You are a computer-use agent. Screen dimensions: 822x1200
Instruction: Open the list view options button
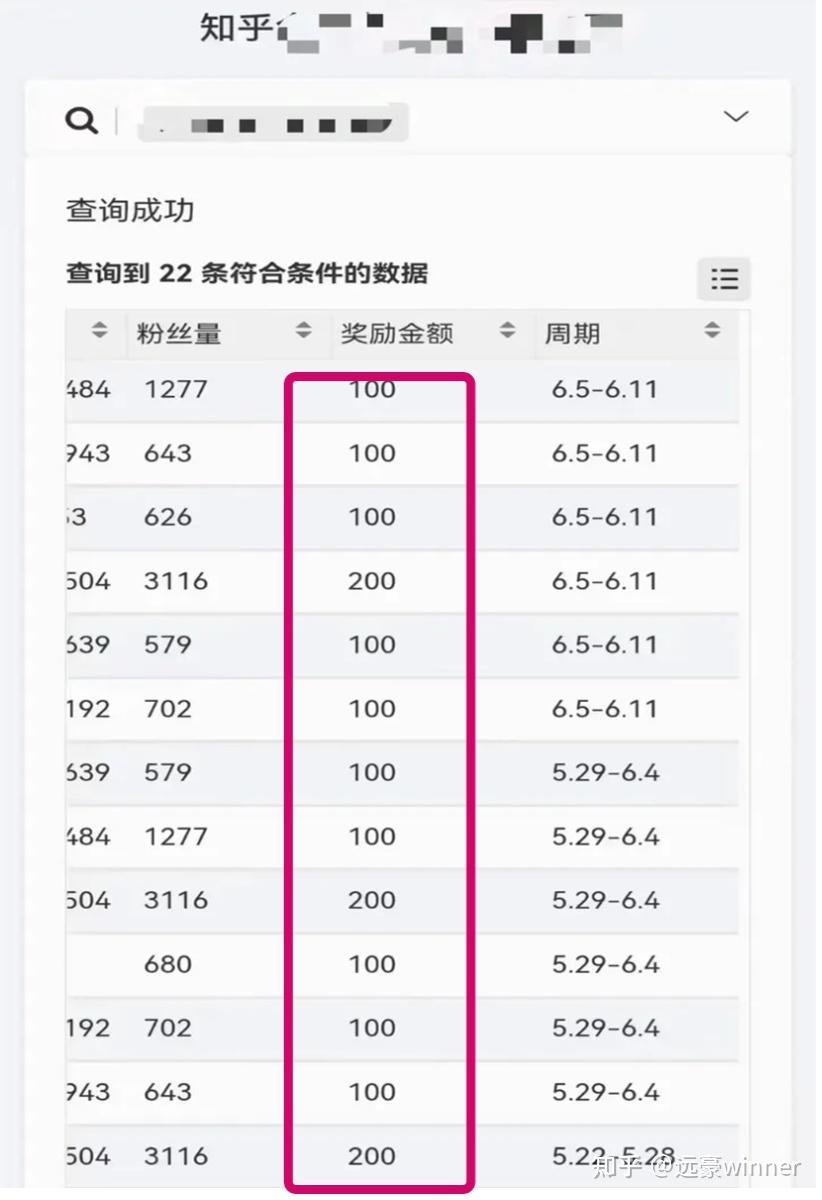click(724, 279)
